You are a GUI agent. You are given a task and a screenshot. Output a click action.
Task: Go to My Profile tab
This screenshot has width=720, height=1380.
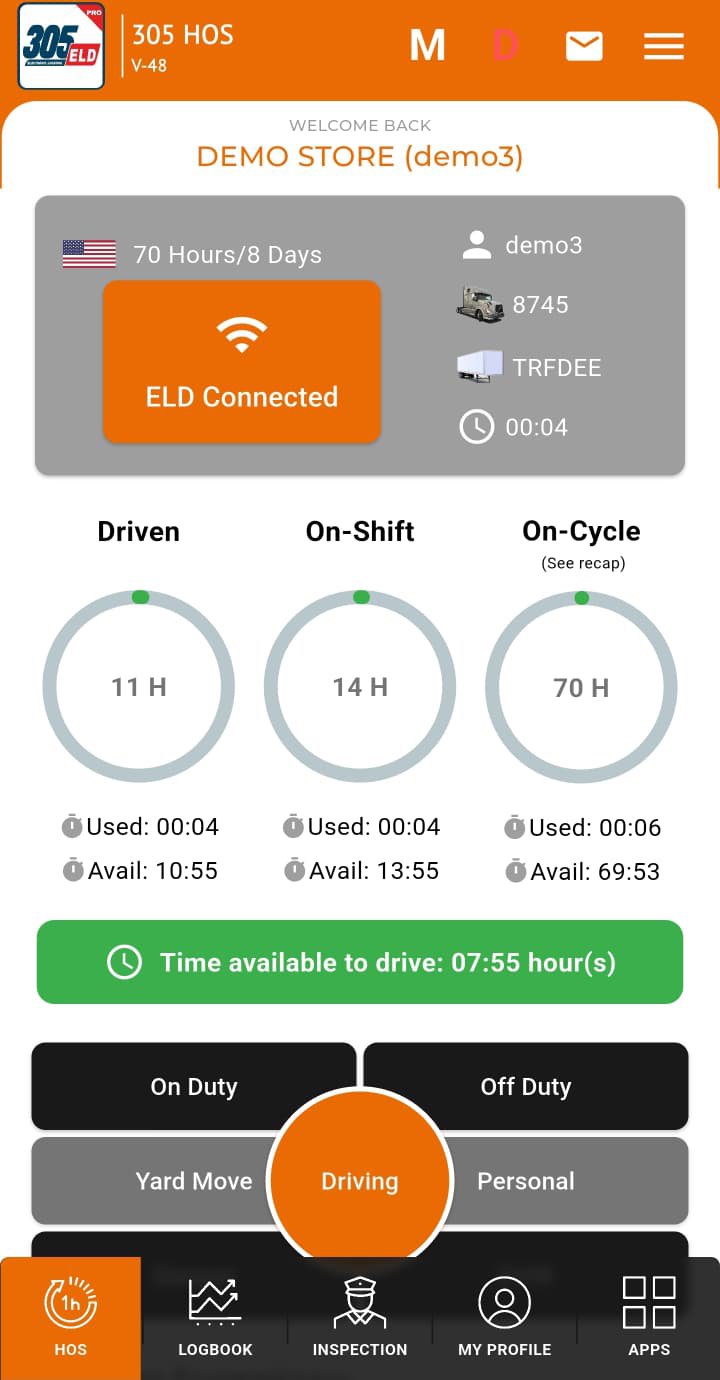[504, 1318]
